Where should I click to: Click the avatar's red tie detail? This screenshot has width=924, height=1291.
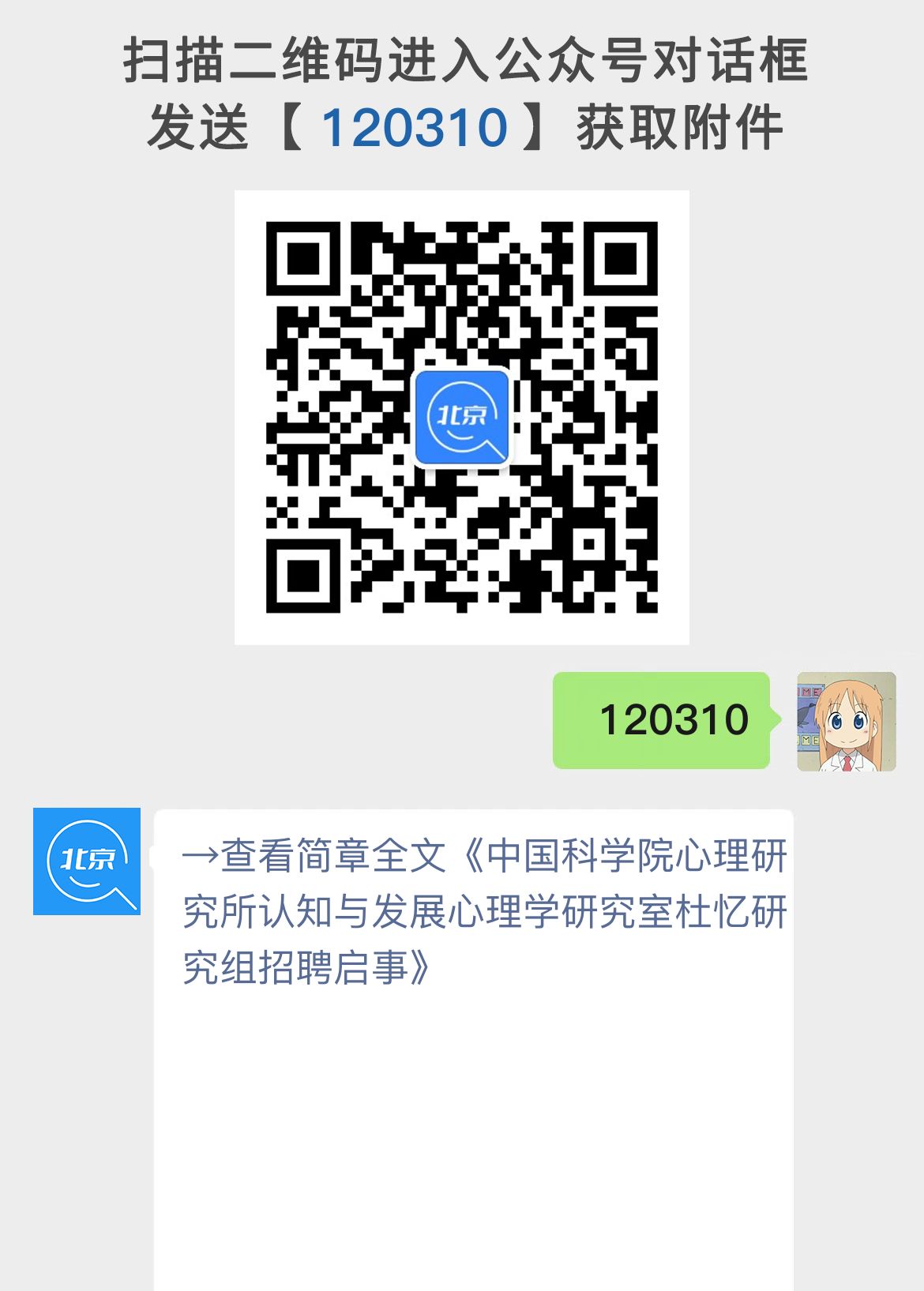tap(847, 762)
